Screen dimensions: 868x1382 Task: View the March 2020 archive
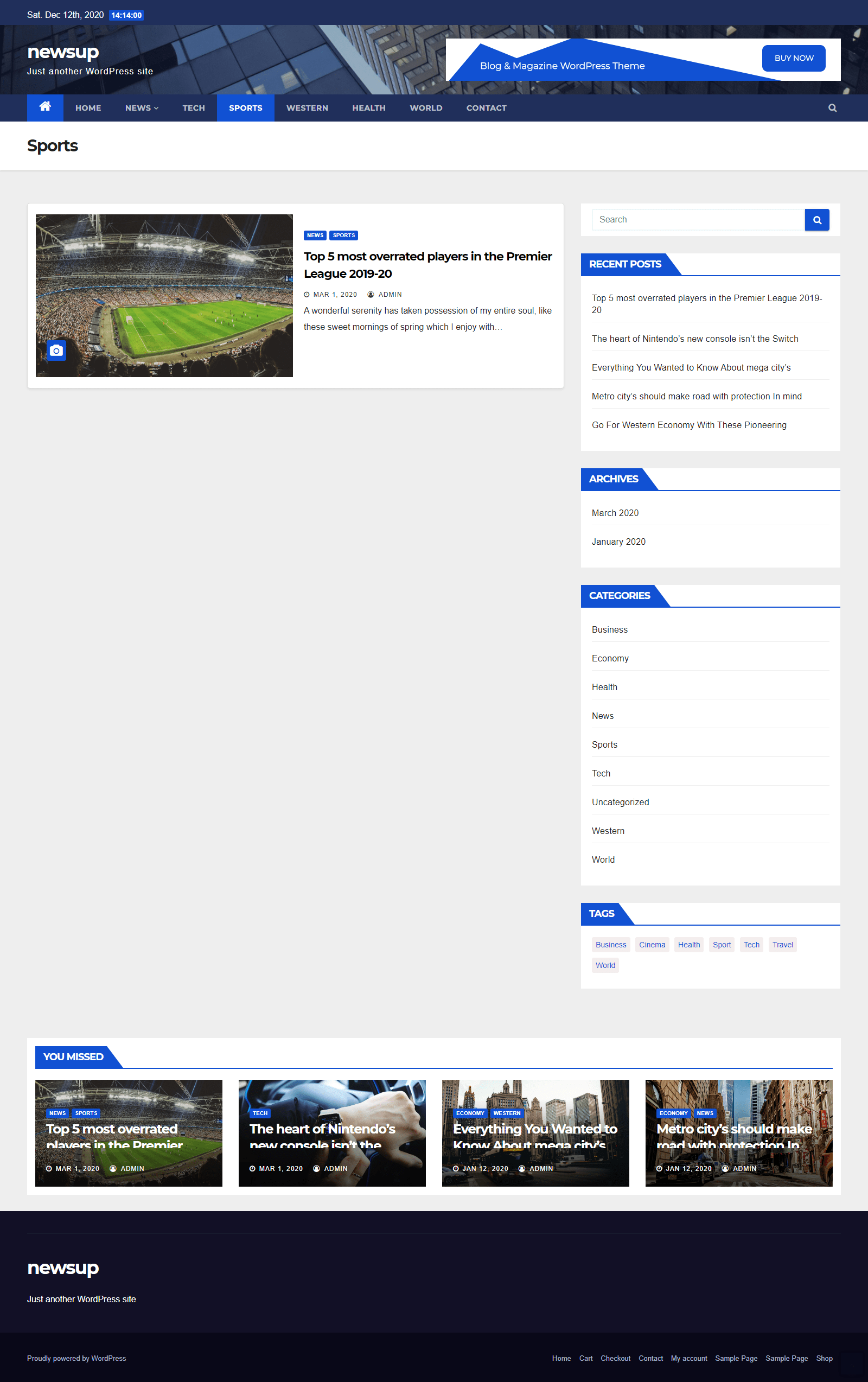(x=615, y=513)
